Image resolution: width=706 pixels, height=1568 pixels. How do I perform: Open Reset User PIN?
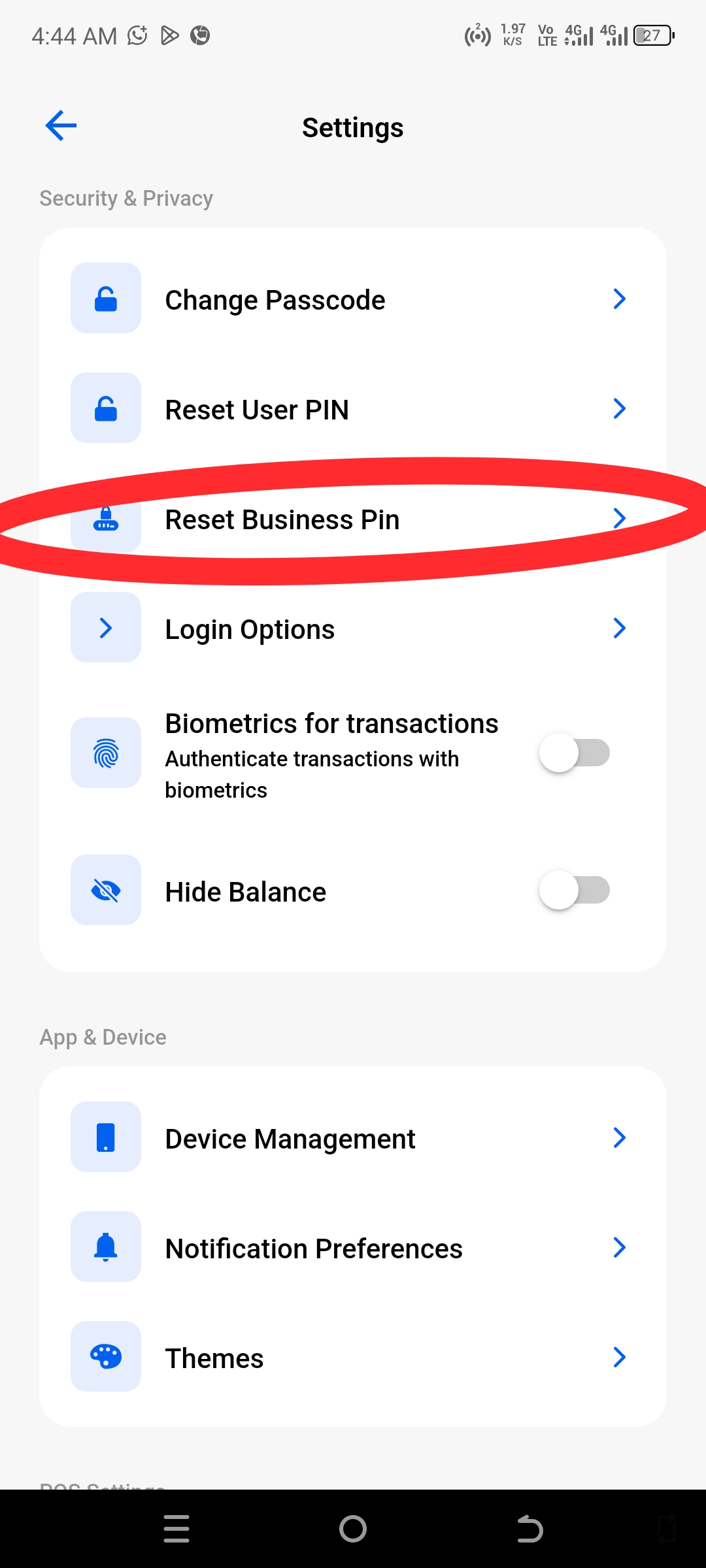[353, 408]
